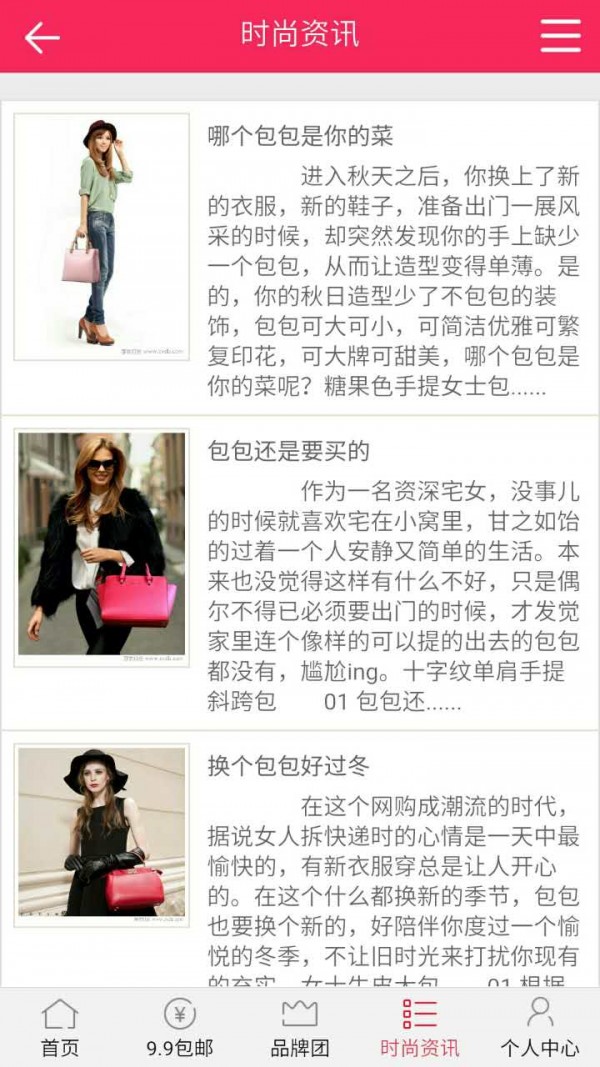
Task: Open the hamburger menu
Action: (560, 36)
